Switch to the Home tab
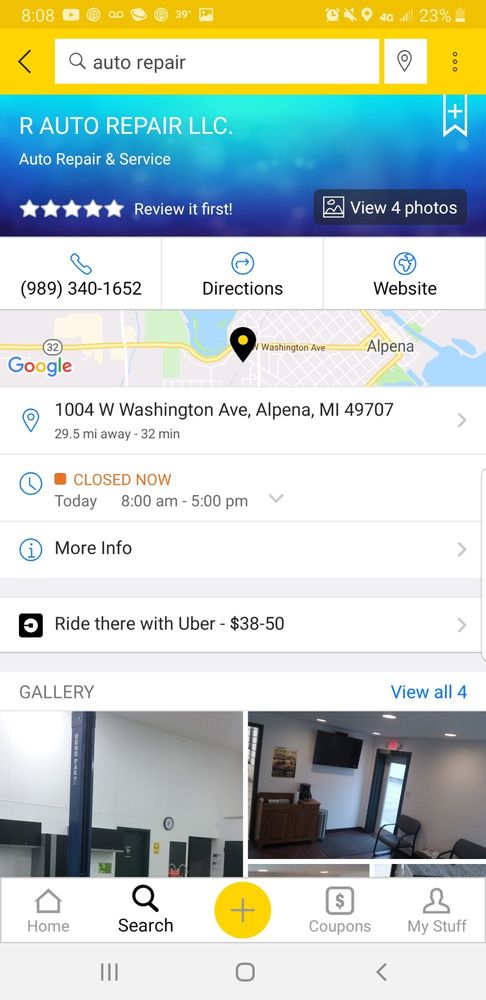 coord(48,911)
